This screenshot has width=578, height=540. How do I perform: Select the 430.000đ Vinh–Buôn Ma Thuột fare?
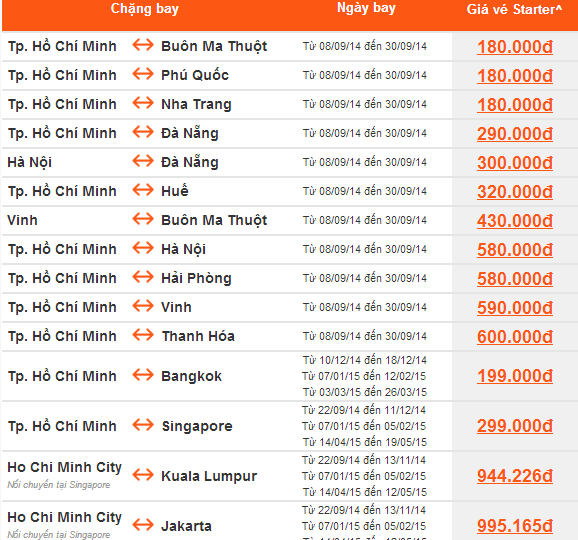click(515, 221)
